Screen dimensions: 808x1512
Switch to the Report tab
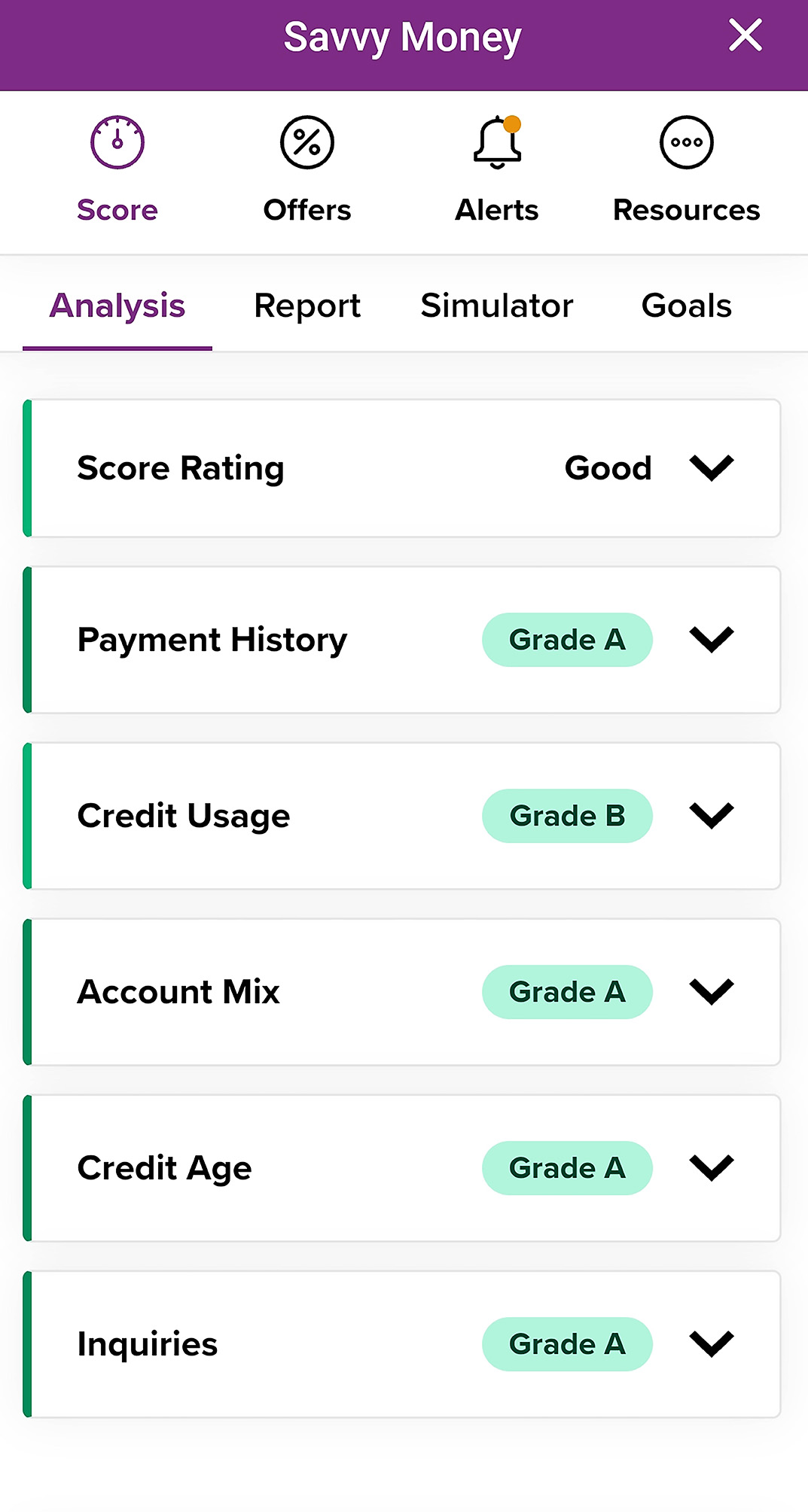click(306, 306)
